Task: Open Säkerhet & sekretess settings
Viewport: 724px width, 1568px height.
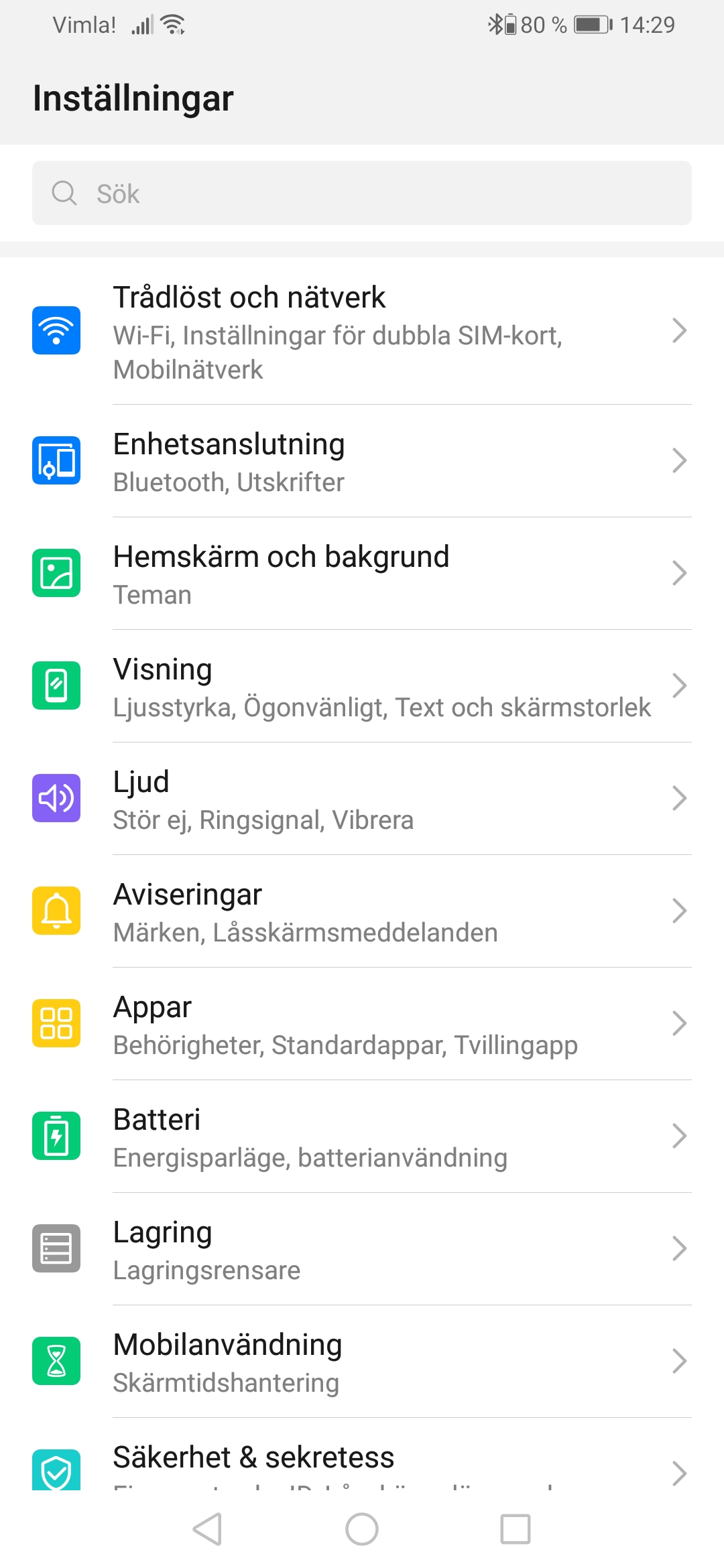Action: pyautogui.click(x=362, y=1464)
